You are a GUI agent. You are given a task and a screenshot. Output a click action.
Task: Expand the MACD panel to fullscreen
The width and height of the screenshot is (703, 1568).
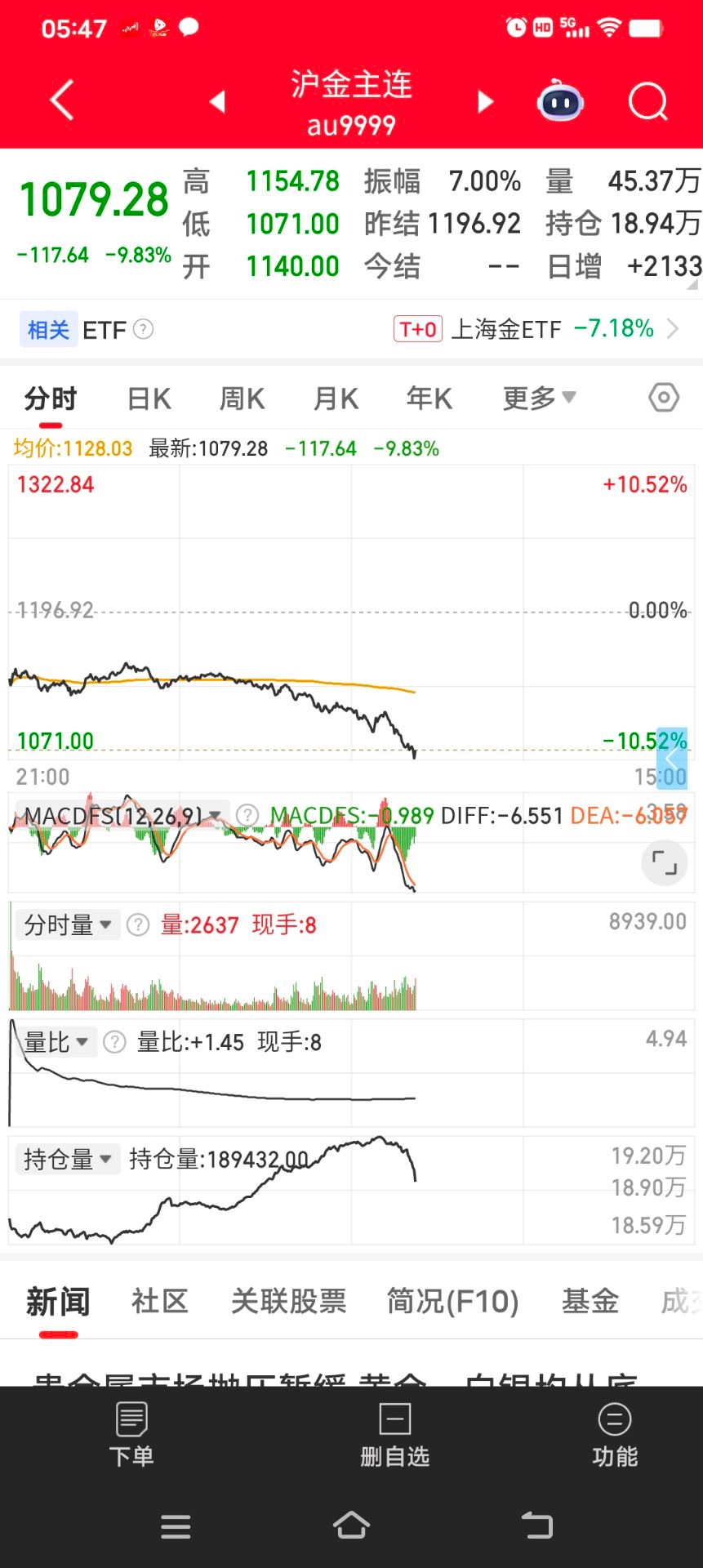pyautogui.click(x=664, y=862)
